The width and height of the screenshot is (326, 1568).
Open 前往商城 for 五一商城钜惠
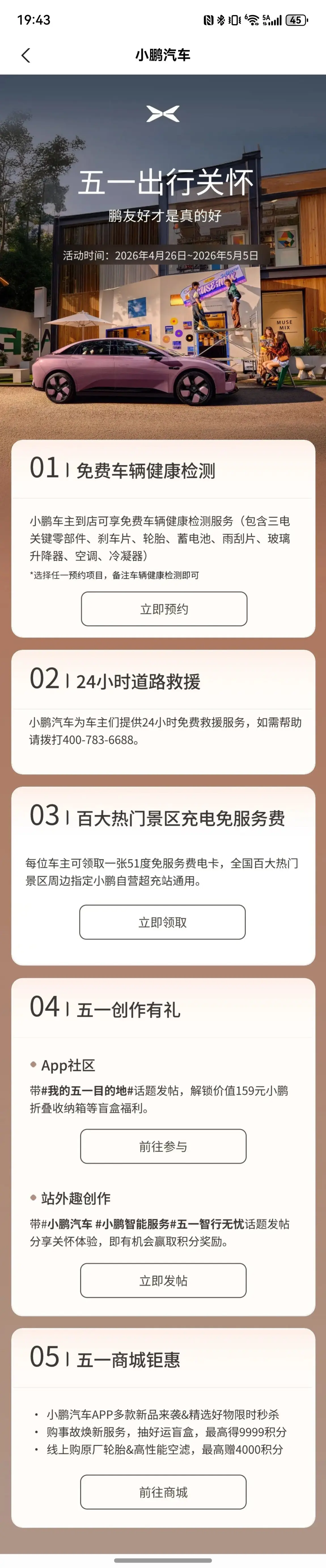(163, 1492)
